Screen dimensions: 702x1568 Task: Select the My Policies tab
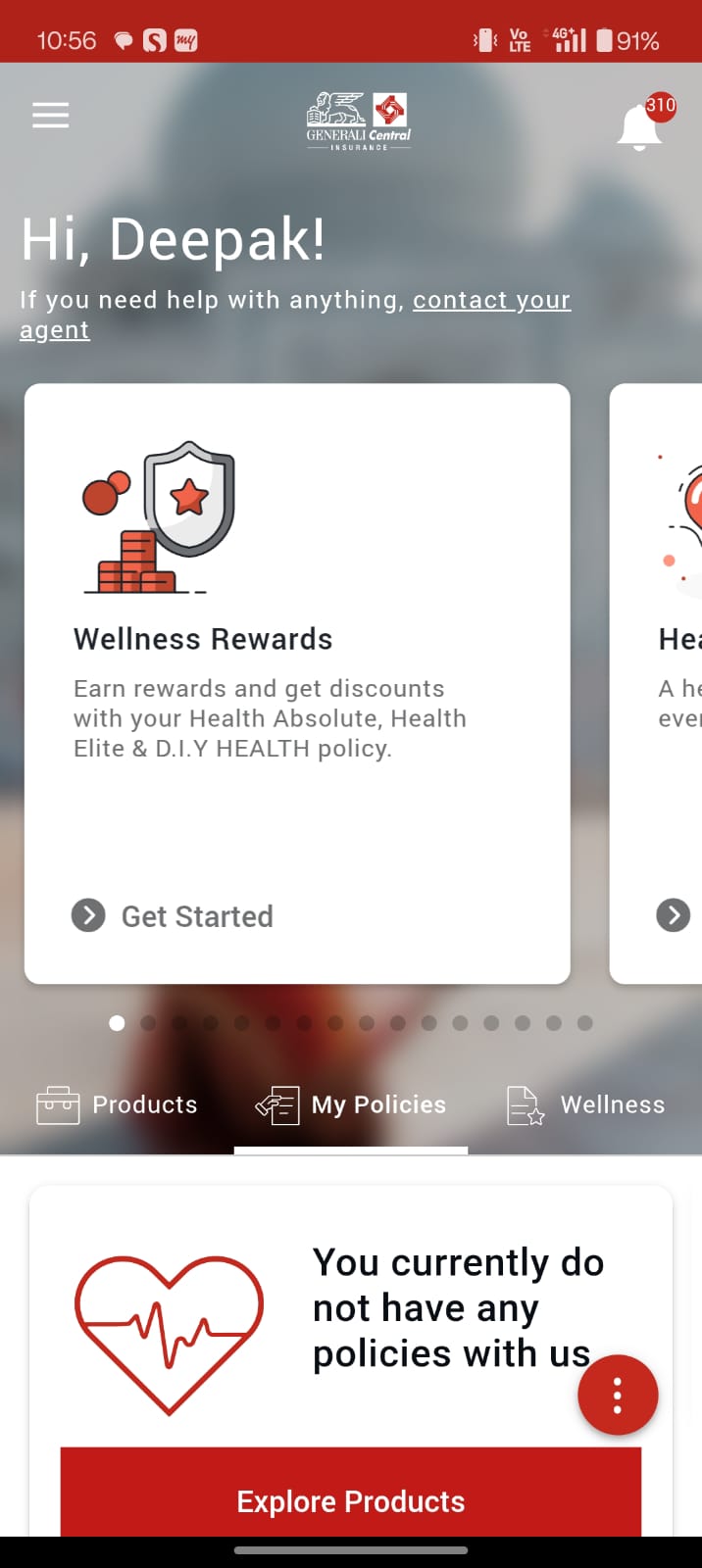click(x=351, y=1105)
